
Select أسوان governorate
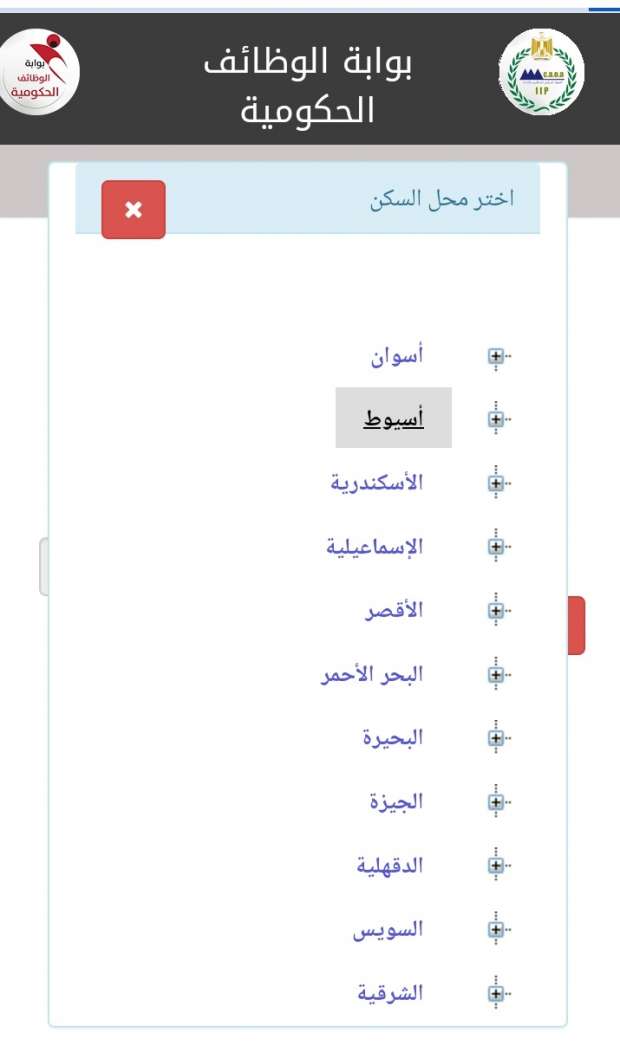(397, 355)
